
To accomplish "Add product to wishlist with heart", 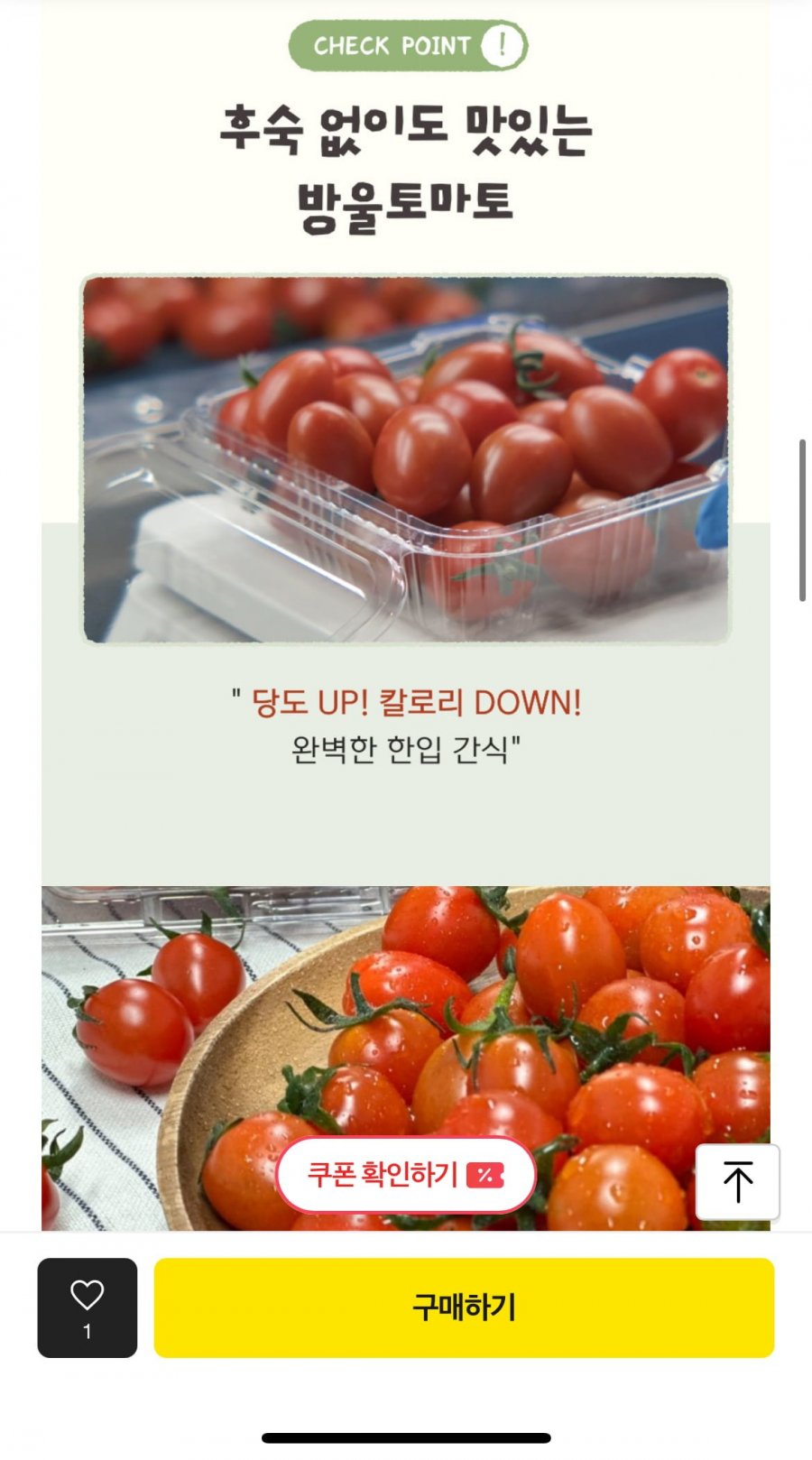I will 88,1307.
